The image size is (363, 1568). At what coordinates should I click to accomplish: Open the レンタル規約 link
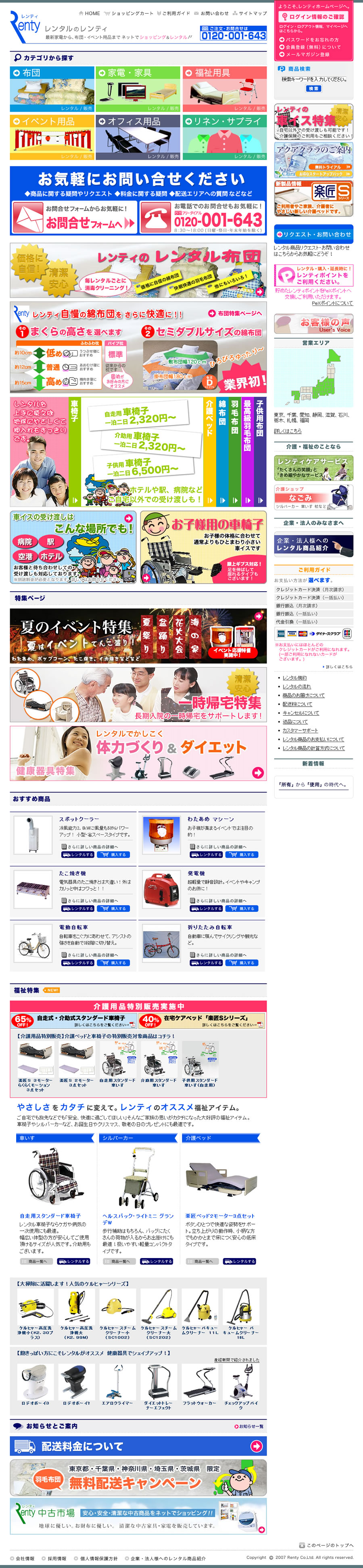pyautogui.click(x=294, y=678)
